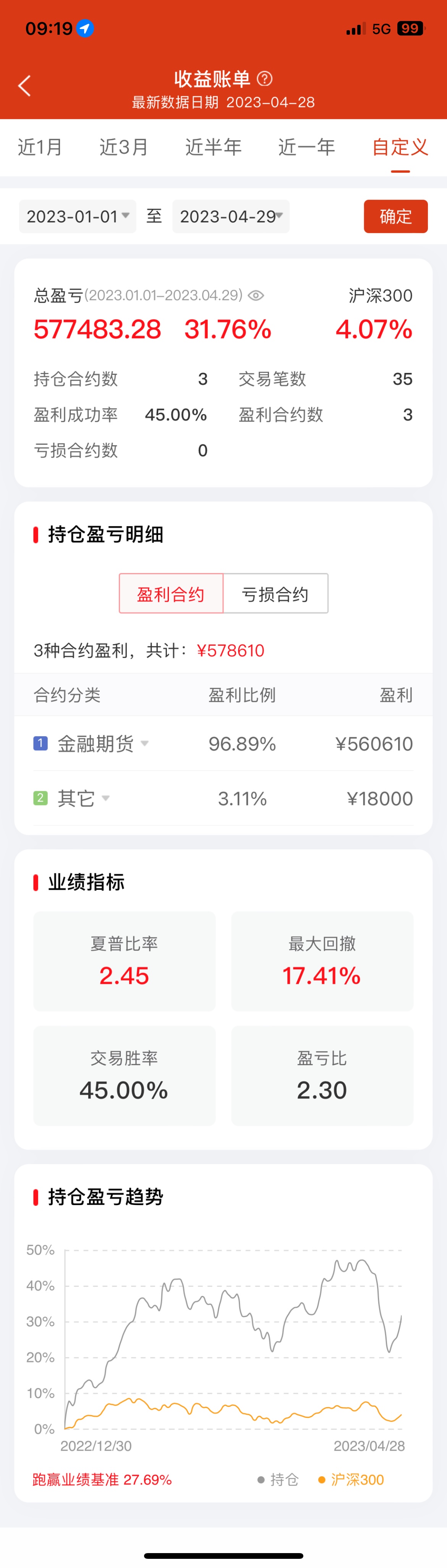Switch to the 近1月 tab
The height and width of the screenshot is (1568, 447).
40,147
